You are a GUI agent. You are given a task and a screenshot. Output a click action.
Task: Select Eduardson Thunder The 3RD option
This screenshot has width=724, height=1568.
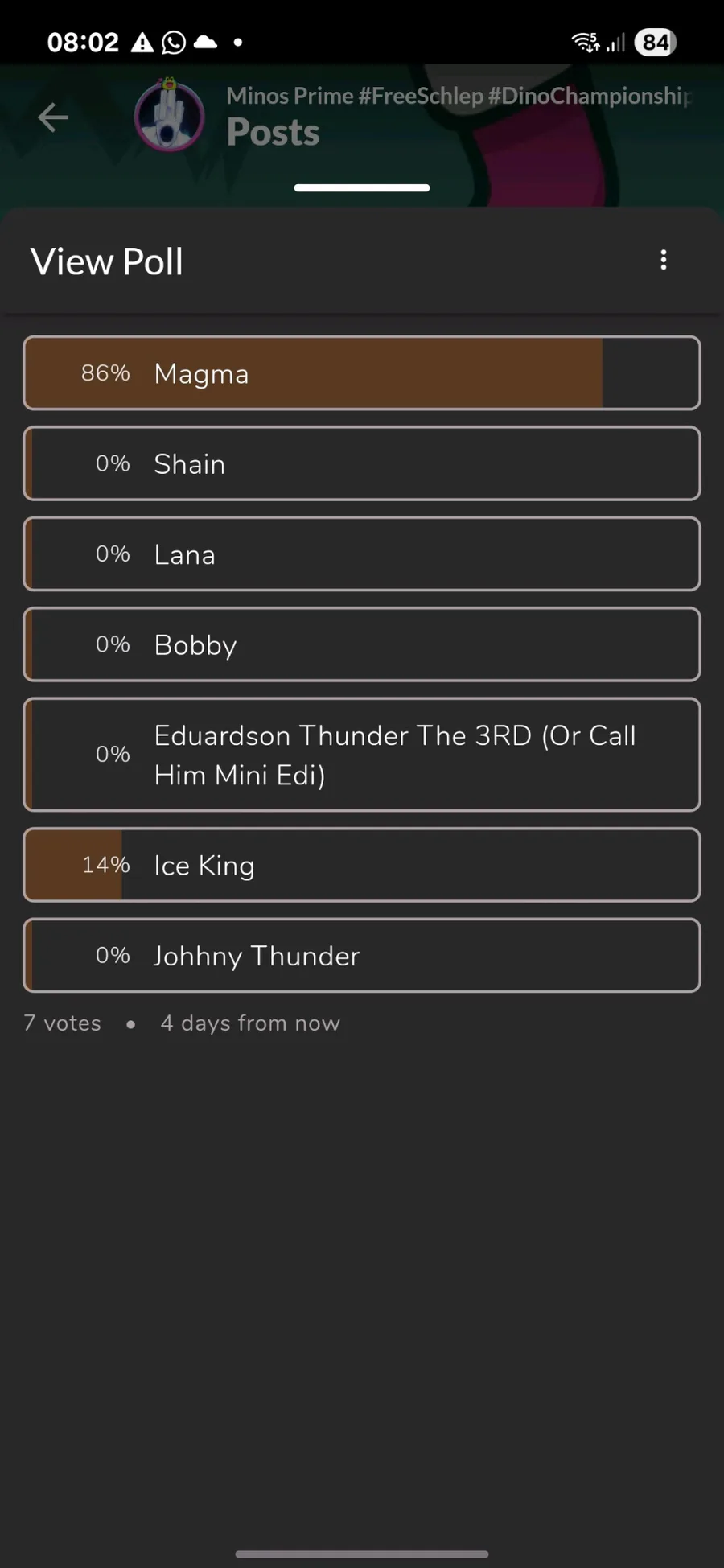pos(362,755)
